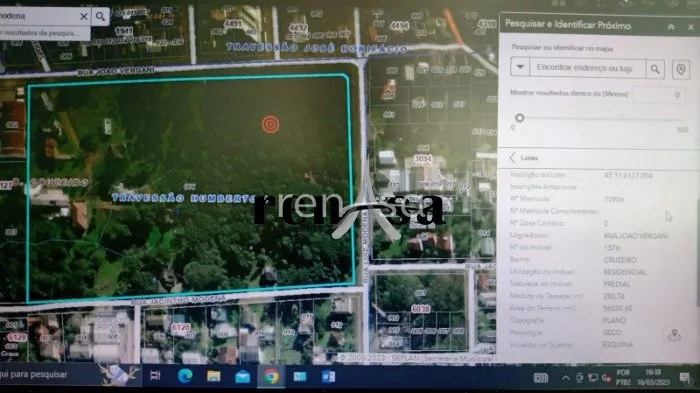Viewport: 700px width, 393px height.
Task: Open the Windows notification center
Action: [x=685, y=378]
